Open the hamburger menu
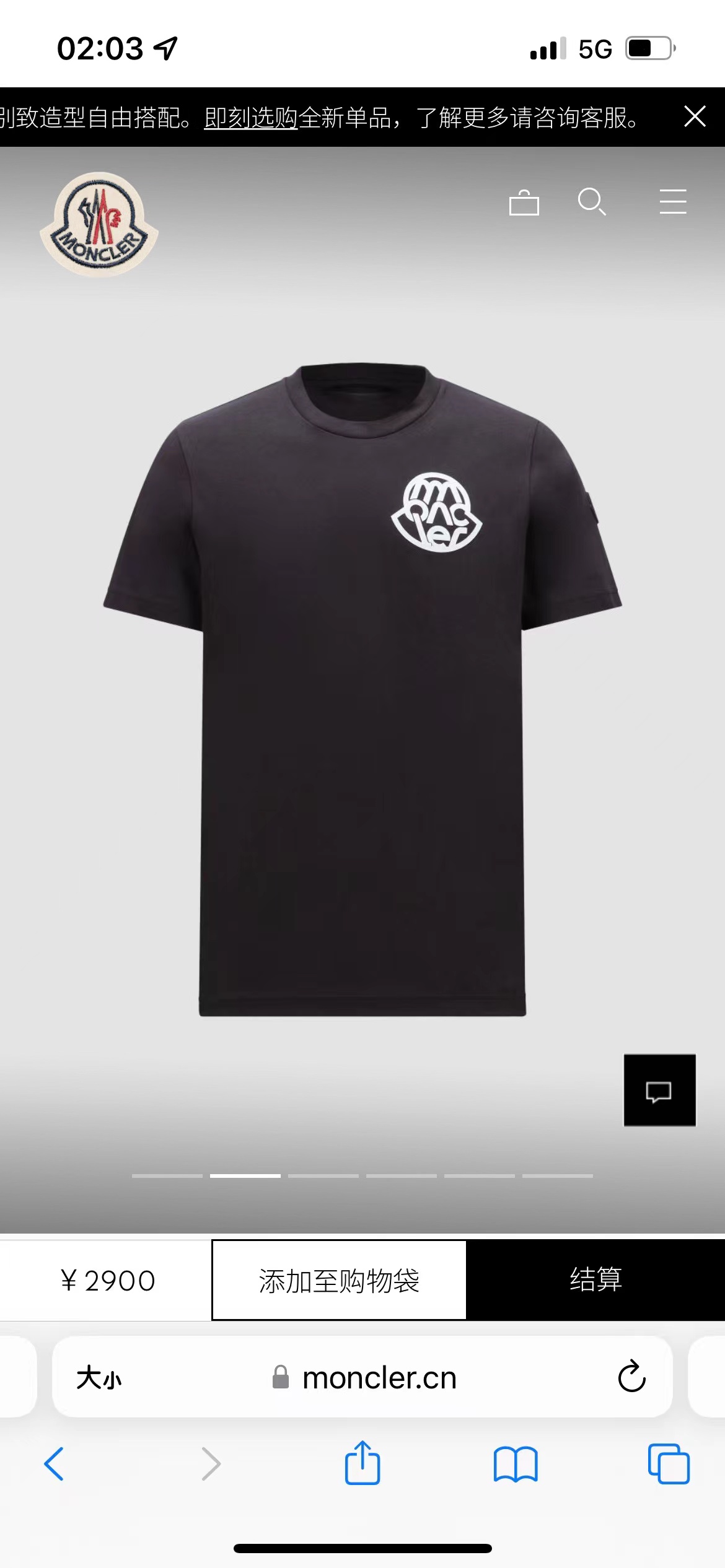This screenshot has height=1568, width=725. (673, 202)
